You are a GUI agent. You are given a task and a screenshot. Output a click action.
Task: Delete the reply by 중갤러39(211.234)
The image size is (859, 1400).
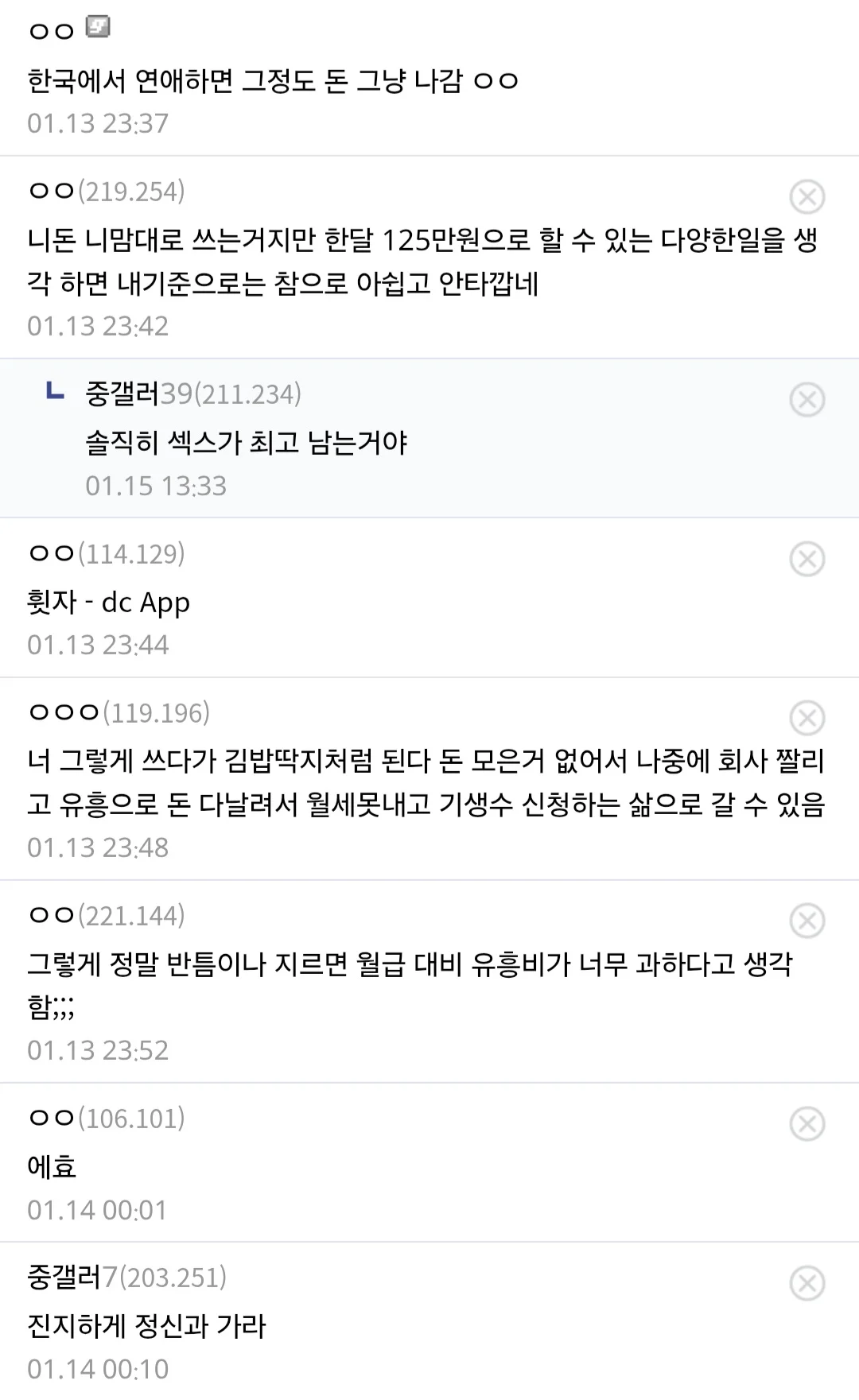coord(807,399)
